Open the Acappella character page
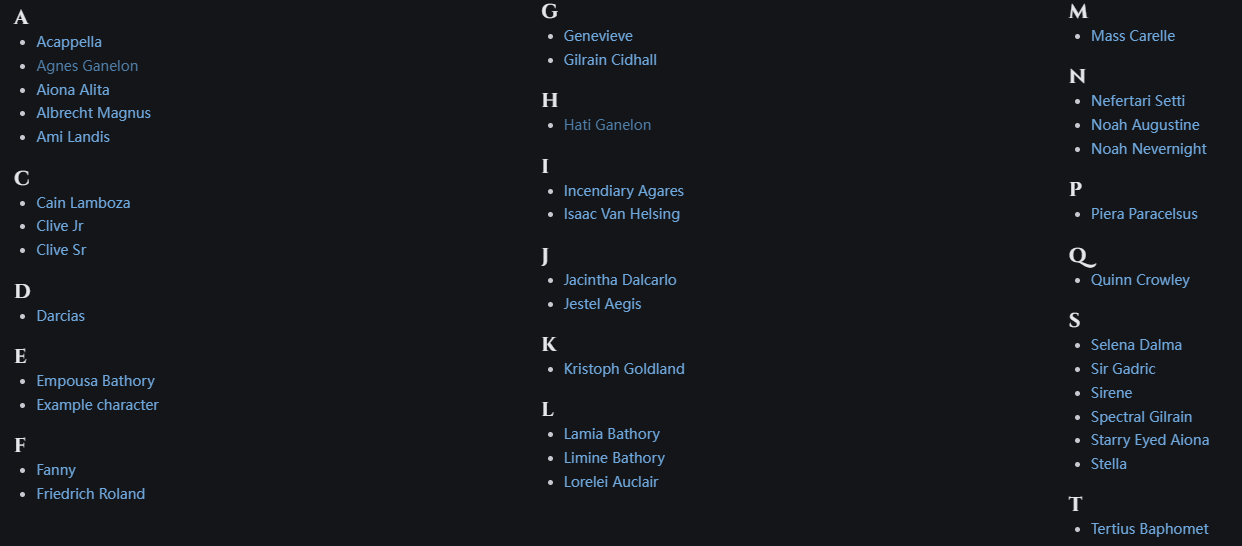 69,42
